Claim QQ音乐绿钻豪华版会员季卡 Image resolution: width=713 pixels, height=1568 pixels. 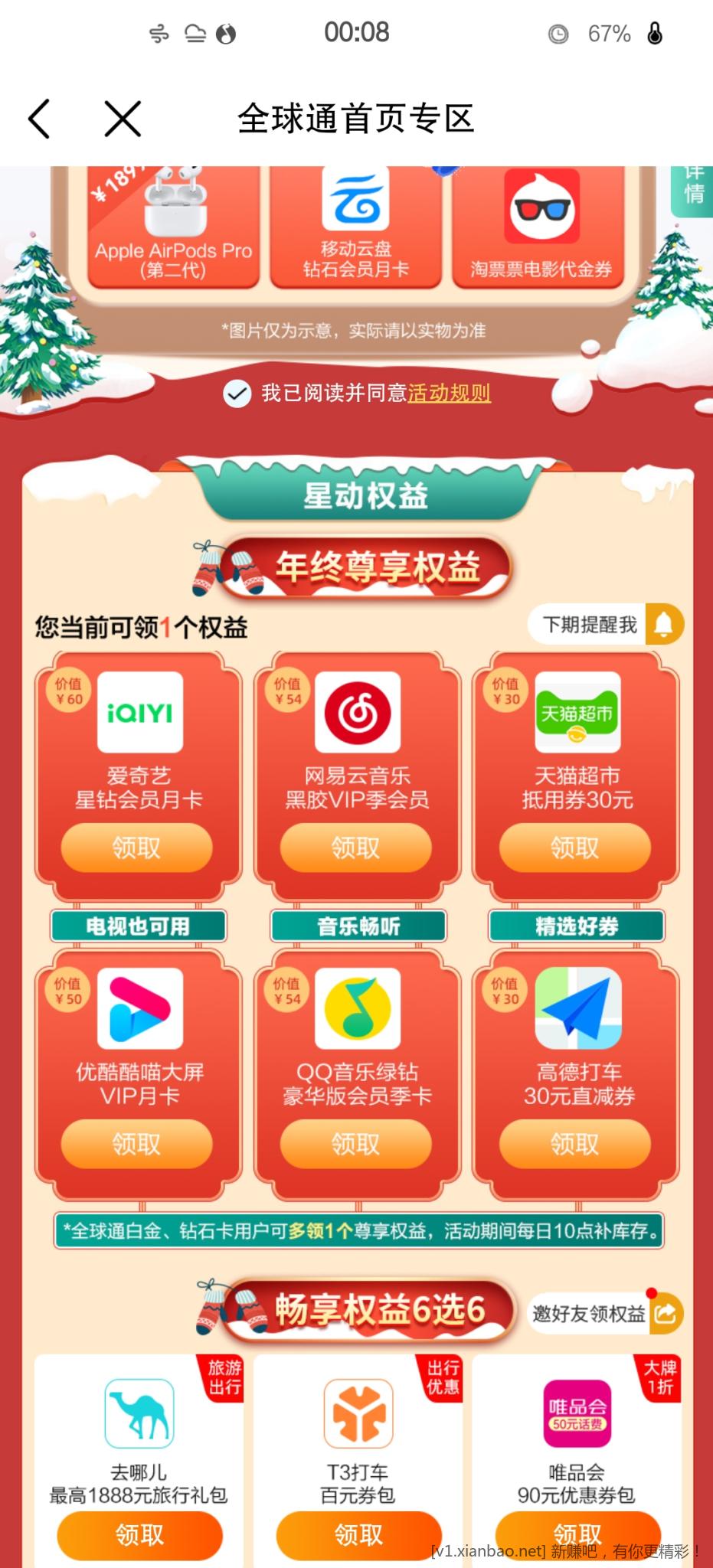[355, 1144]
